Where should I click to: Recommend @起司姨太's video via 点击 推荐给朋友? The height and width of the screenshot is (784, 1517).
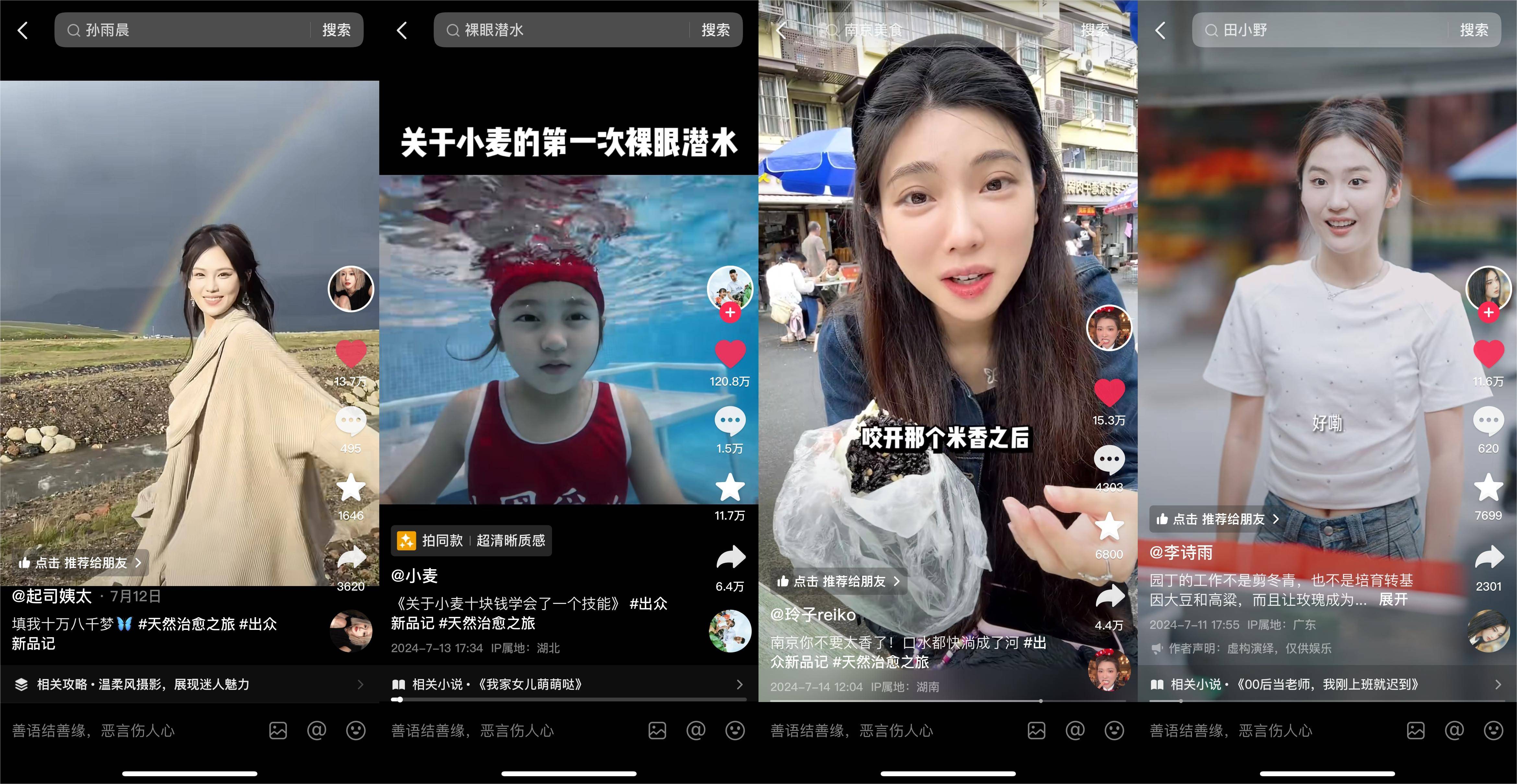[x=80, y=563]
